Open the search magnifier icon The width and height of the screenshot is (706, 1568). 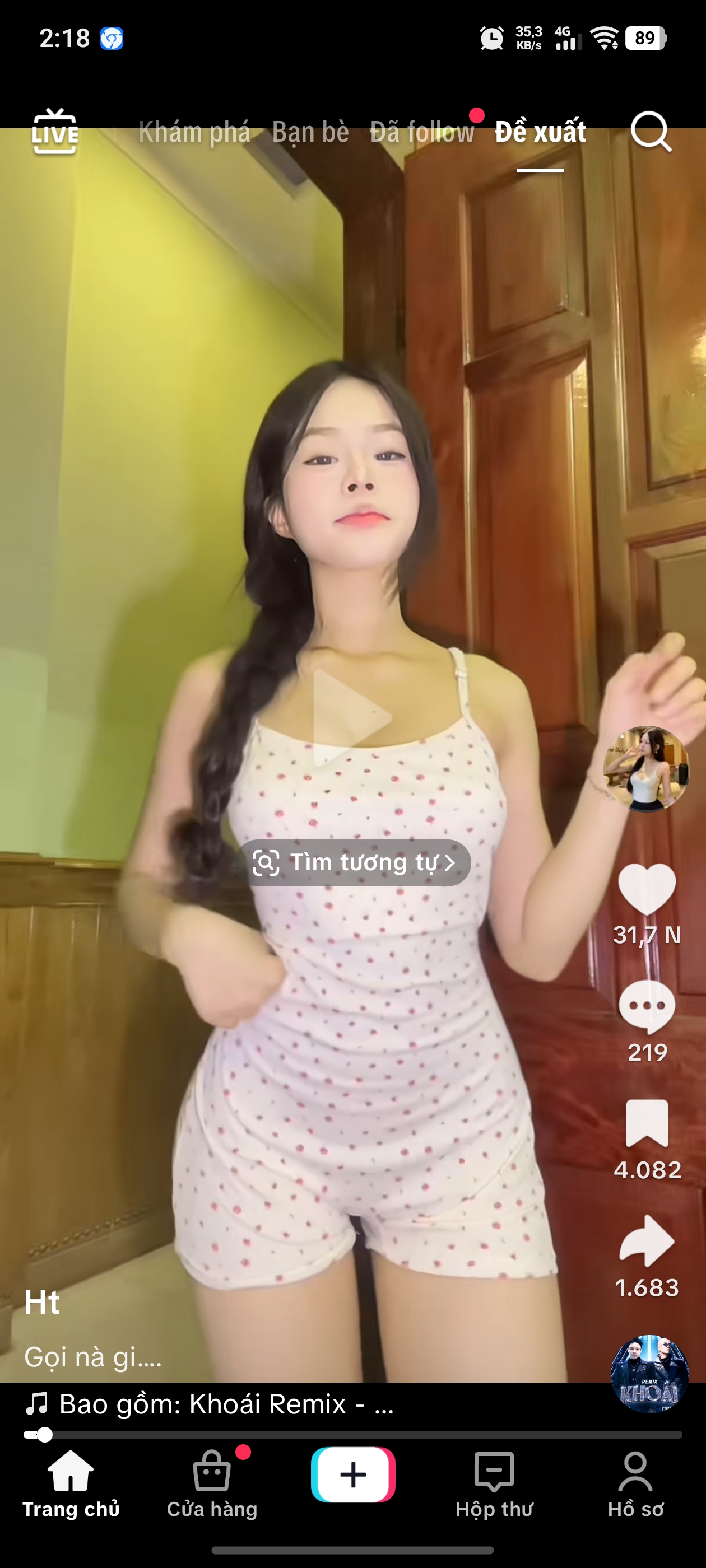pyautogui.click(x=651, y=131)
